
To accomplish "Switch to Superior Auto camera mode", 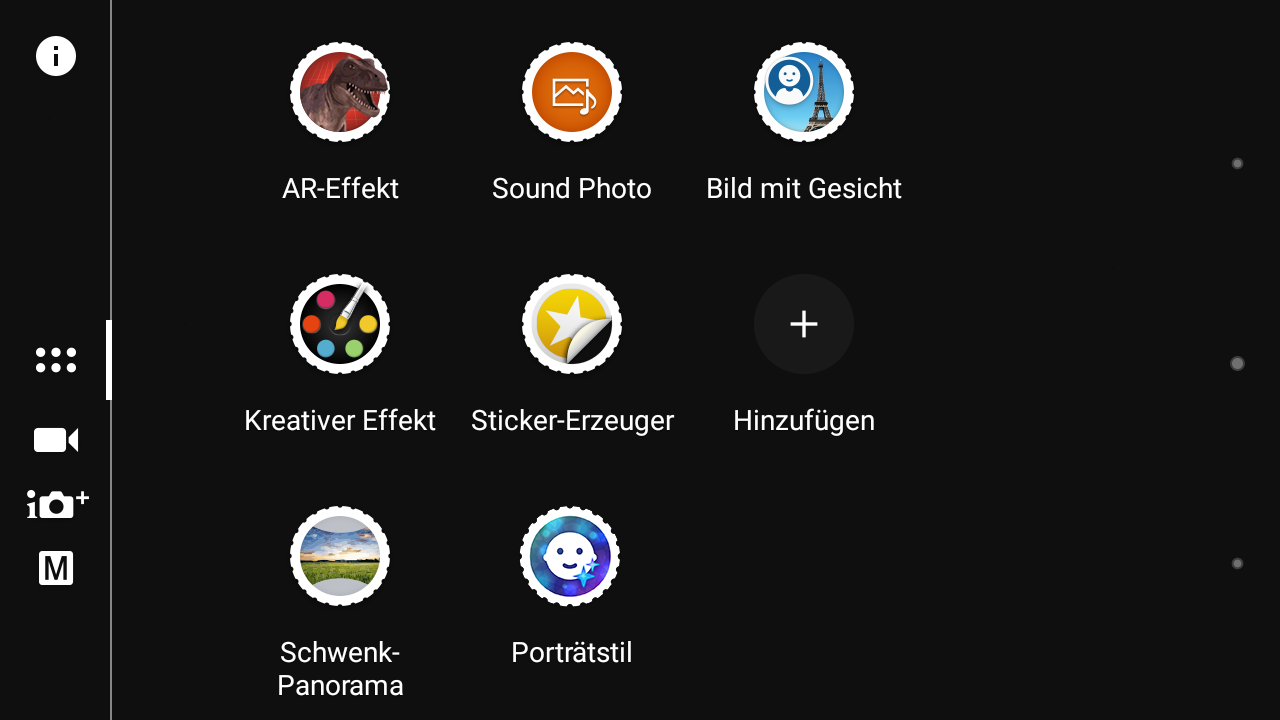I will pos(57,504).
